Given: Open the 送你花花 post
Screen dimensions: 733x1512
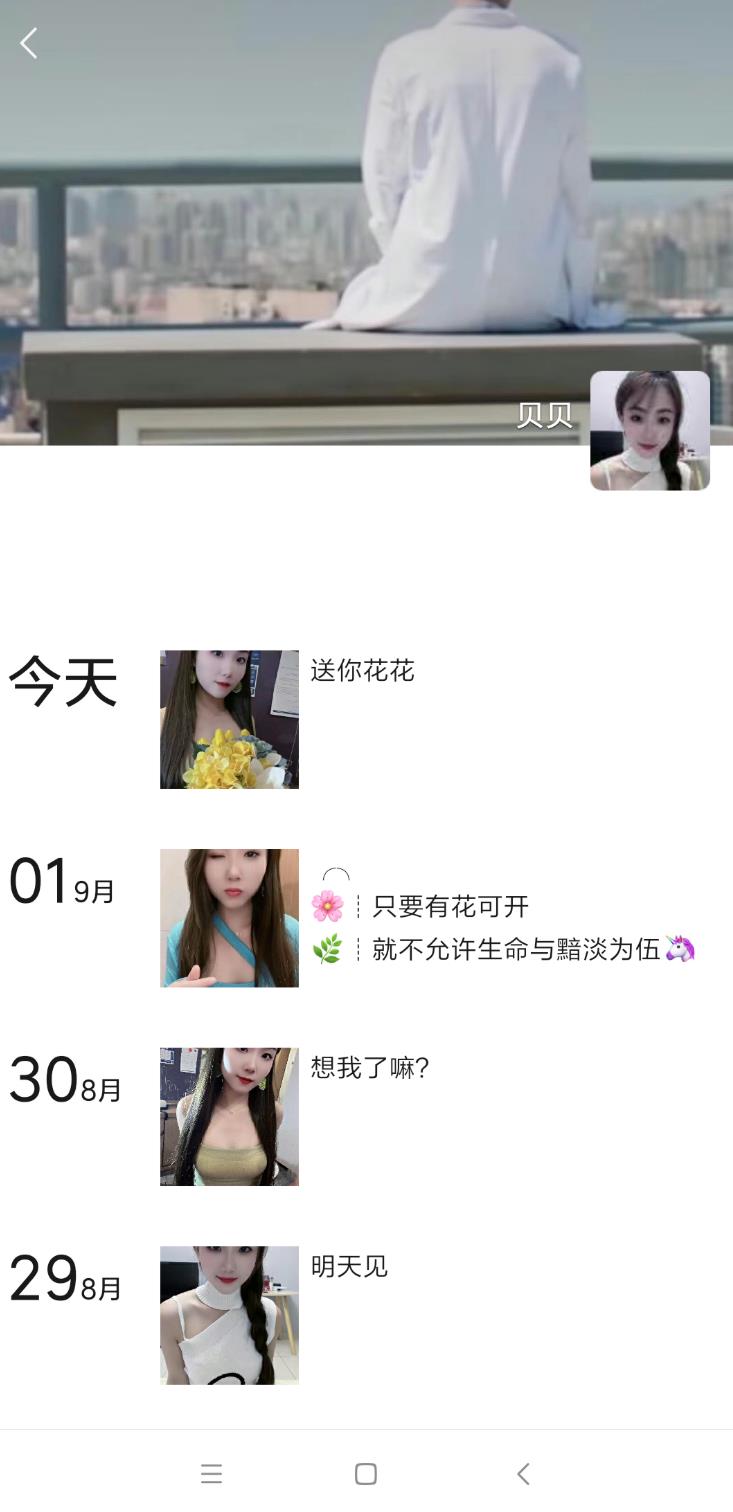Looking at the screenshot, I should [x=362, y=671].
